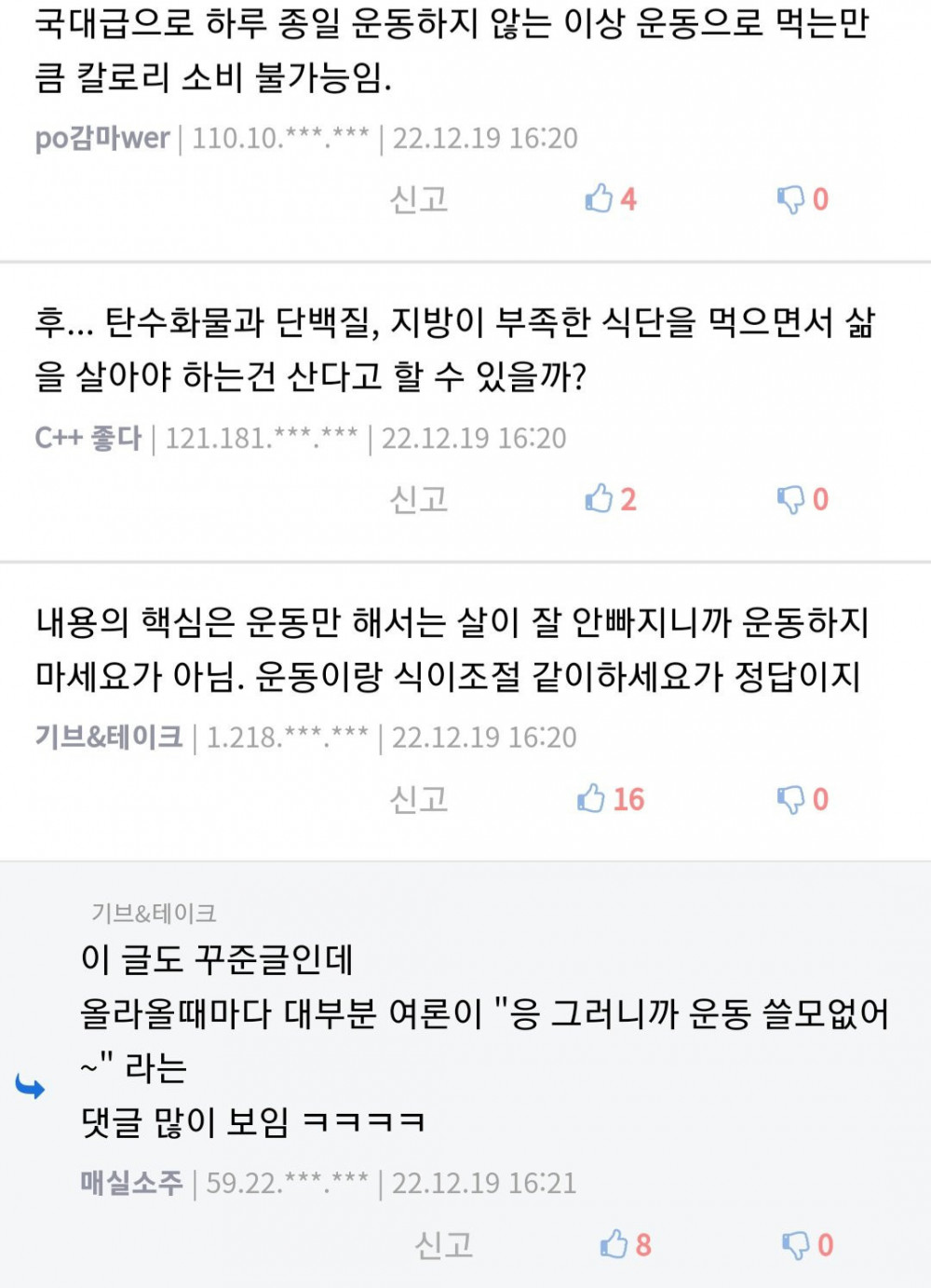The height and width of the screenshot is (1288, 931).
Task: Report 기브&테이크's comment
Action: coord(418,799)
